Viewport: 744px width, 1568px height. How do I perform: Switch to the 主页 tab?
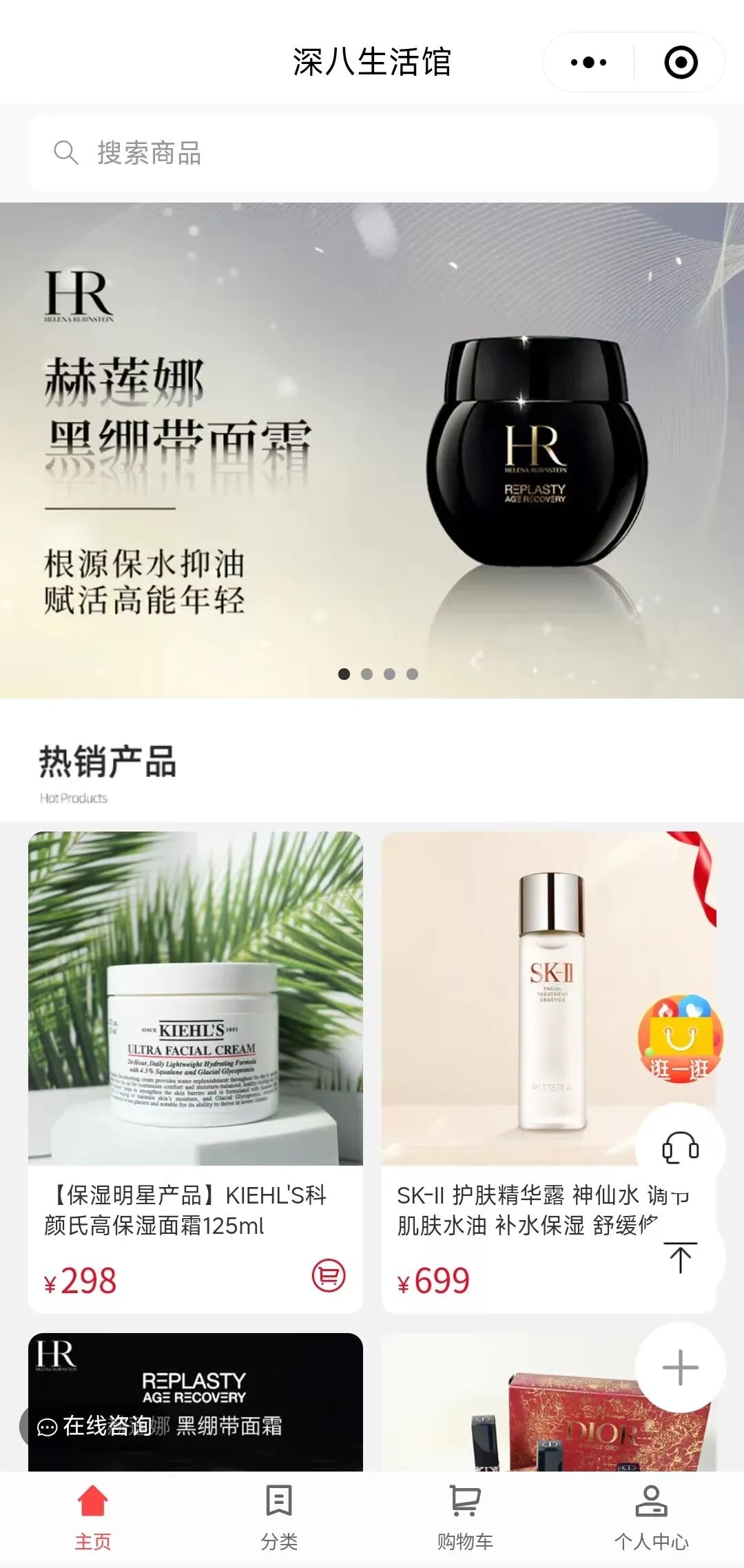coord(93,1518)
